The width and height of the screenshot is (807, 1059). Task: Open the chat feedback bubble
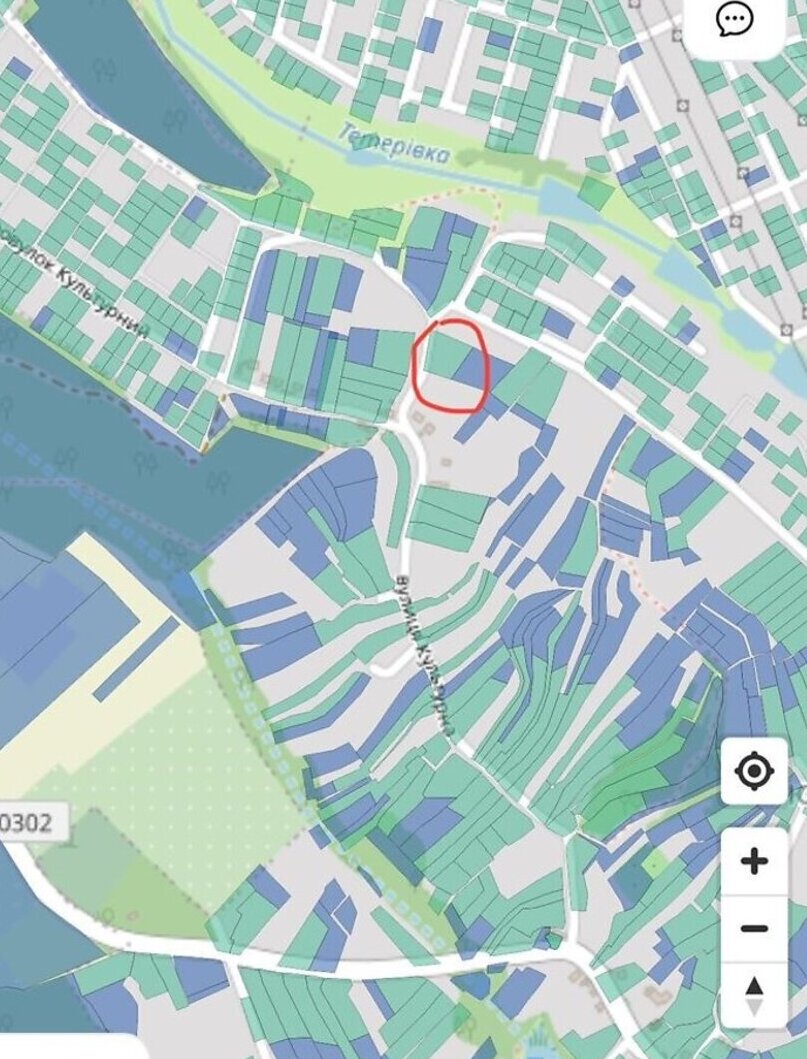pos(735,21)
